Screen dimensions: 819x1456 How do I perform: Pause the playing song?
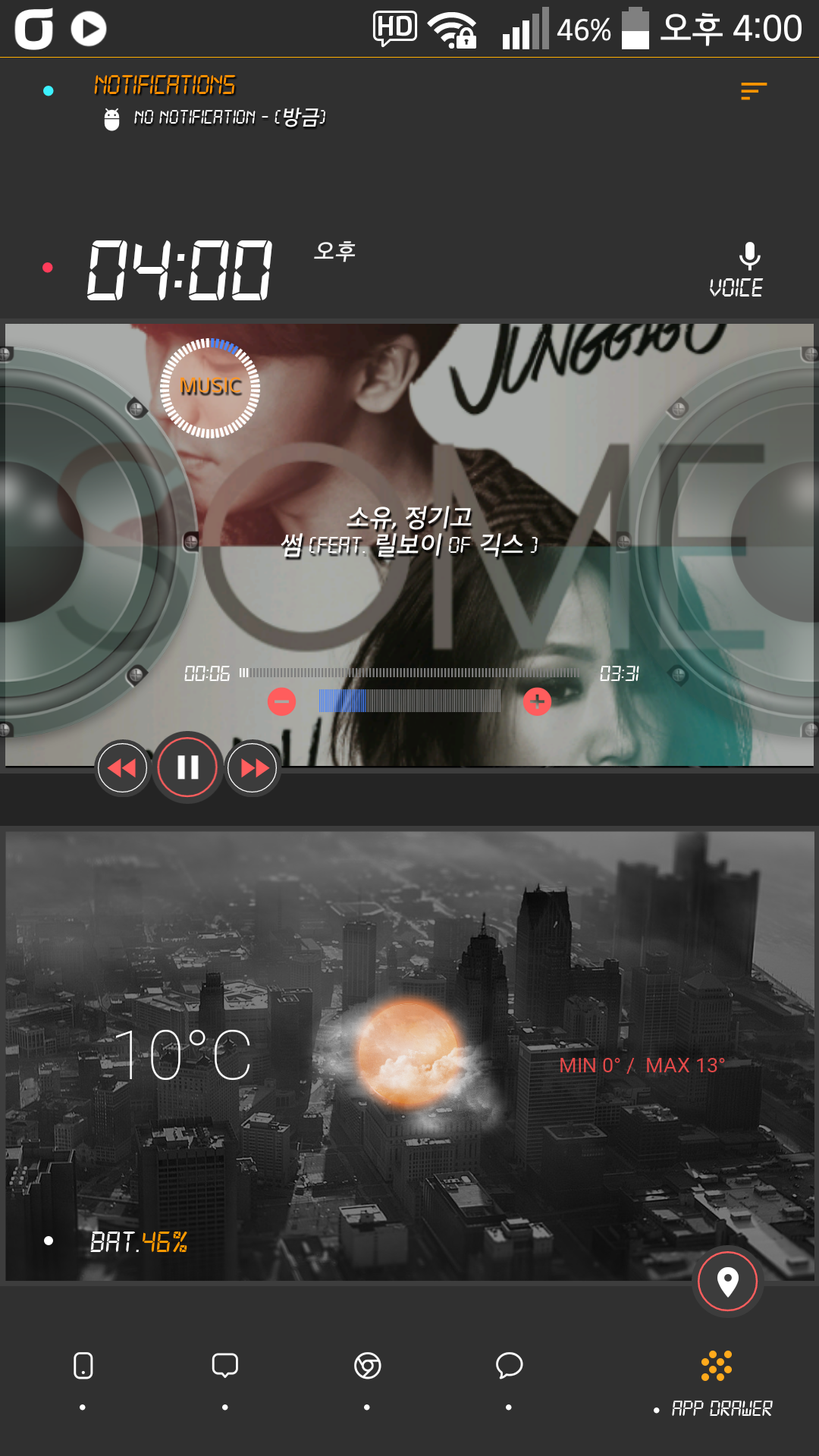[187, 767]
